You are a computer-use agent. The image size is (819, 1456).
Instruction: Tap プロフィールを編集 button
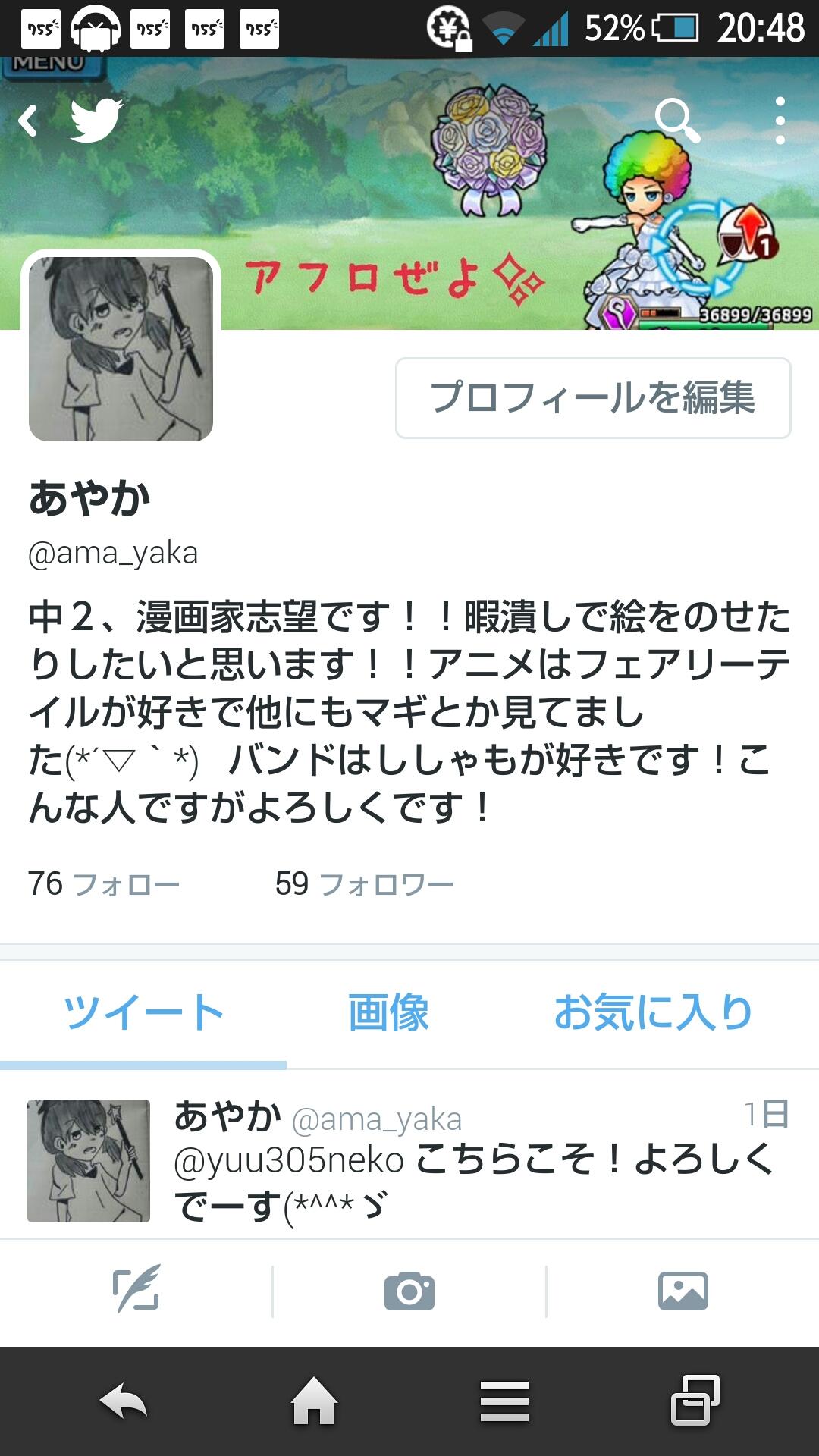(593, 398)
